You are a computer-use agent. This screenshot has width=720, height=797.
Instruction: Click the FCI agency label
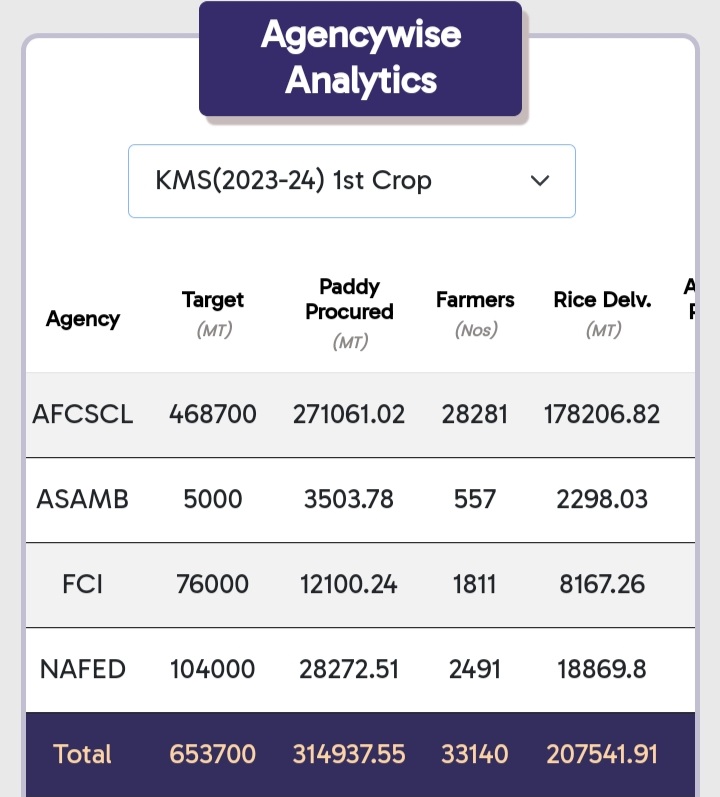(x=82, y=584)
